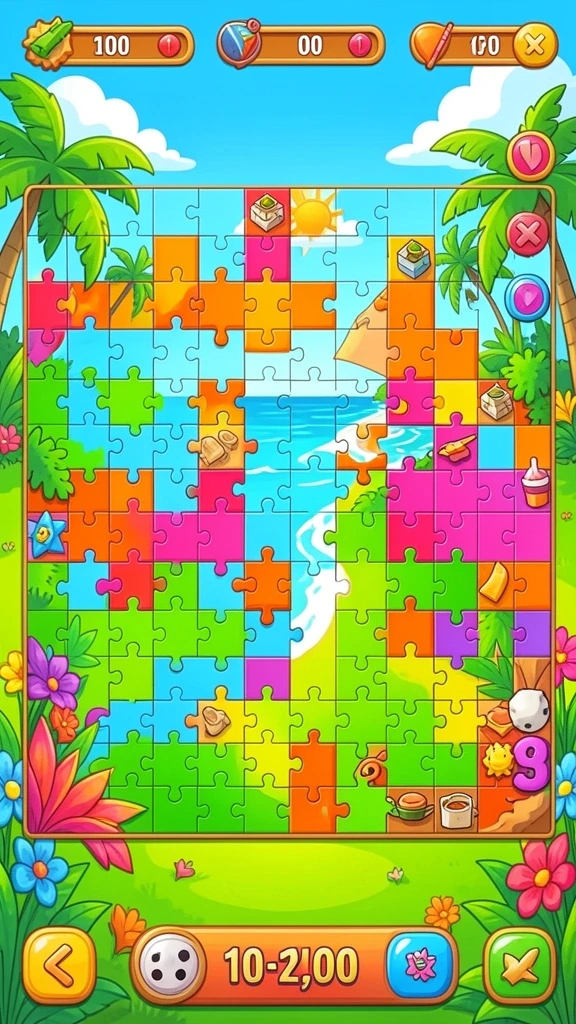Tap the red X button on the right

click(528, 231)
